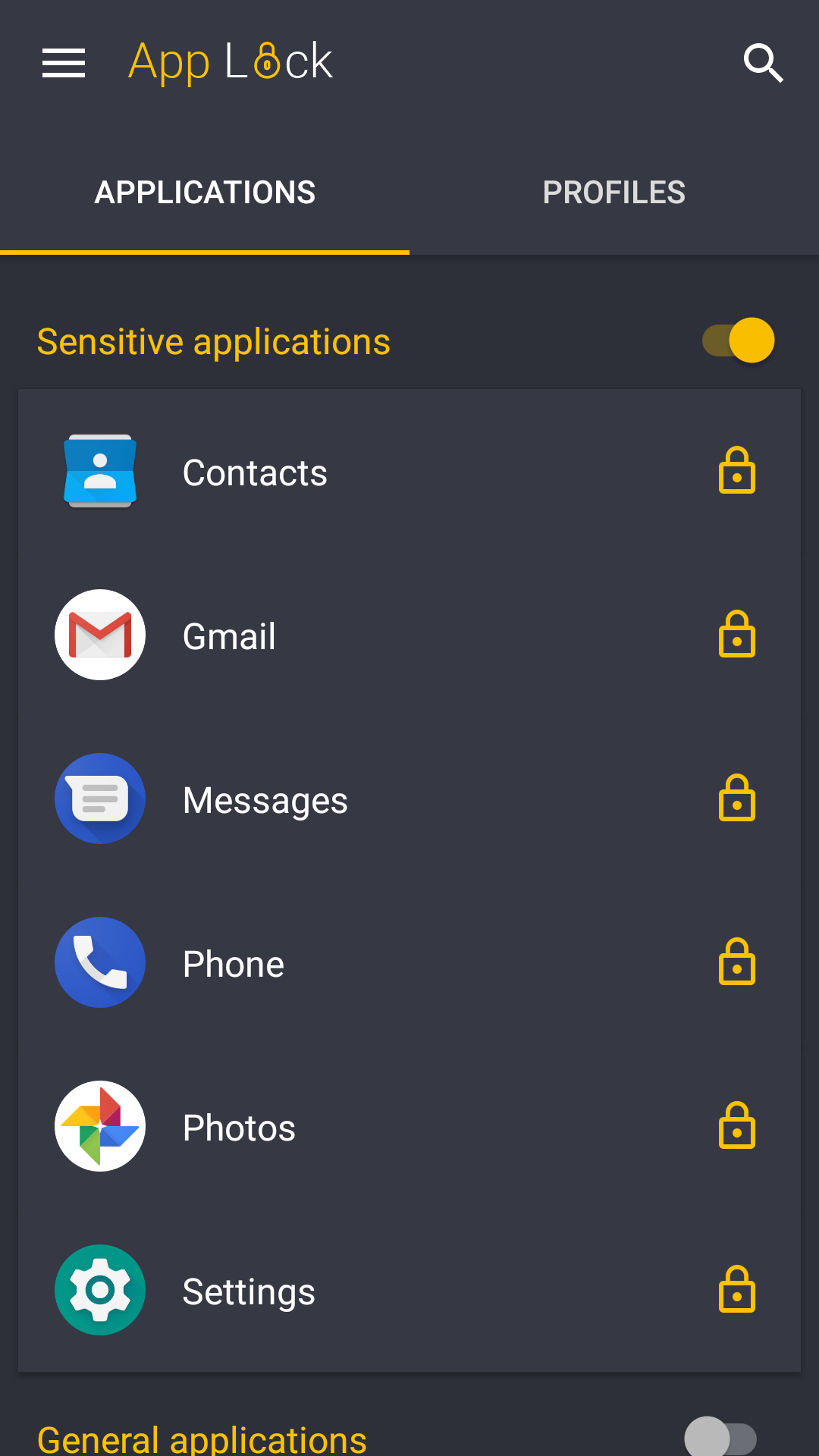819x1456 pixels.
Task: Toggle the lock for Gmail
Action: [737, 635]
